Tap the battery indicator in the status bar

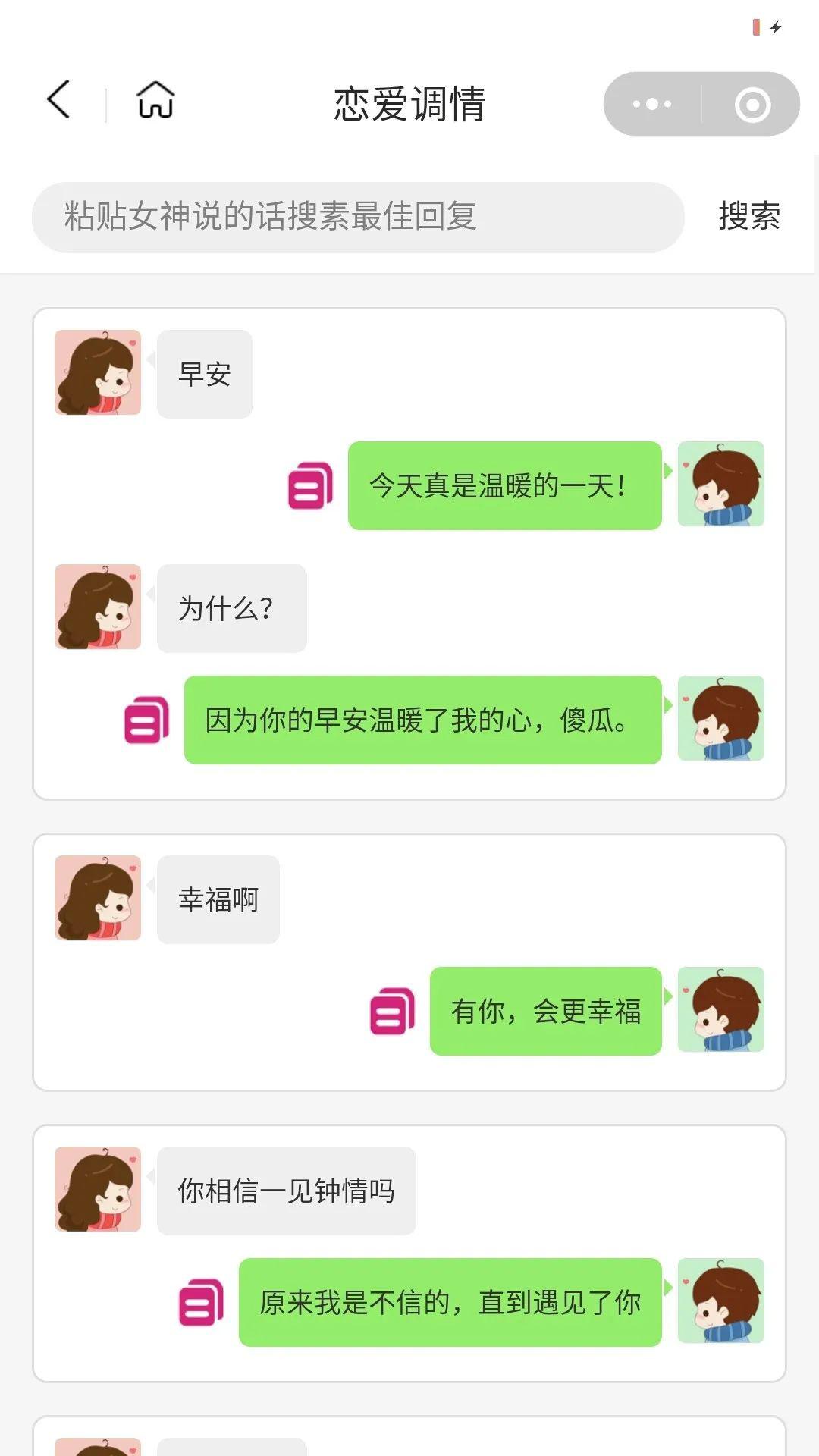click(755, 25)
